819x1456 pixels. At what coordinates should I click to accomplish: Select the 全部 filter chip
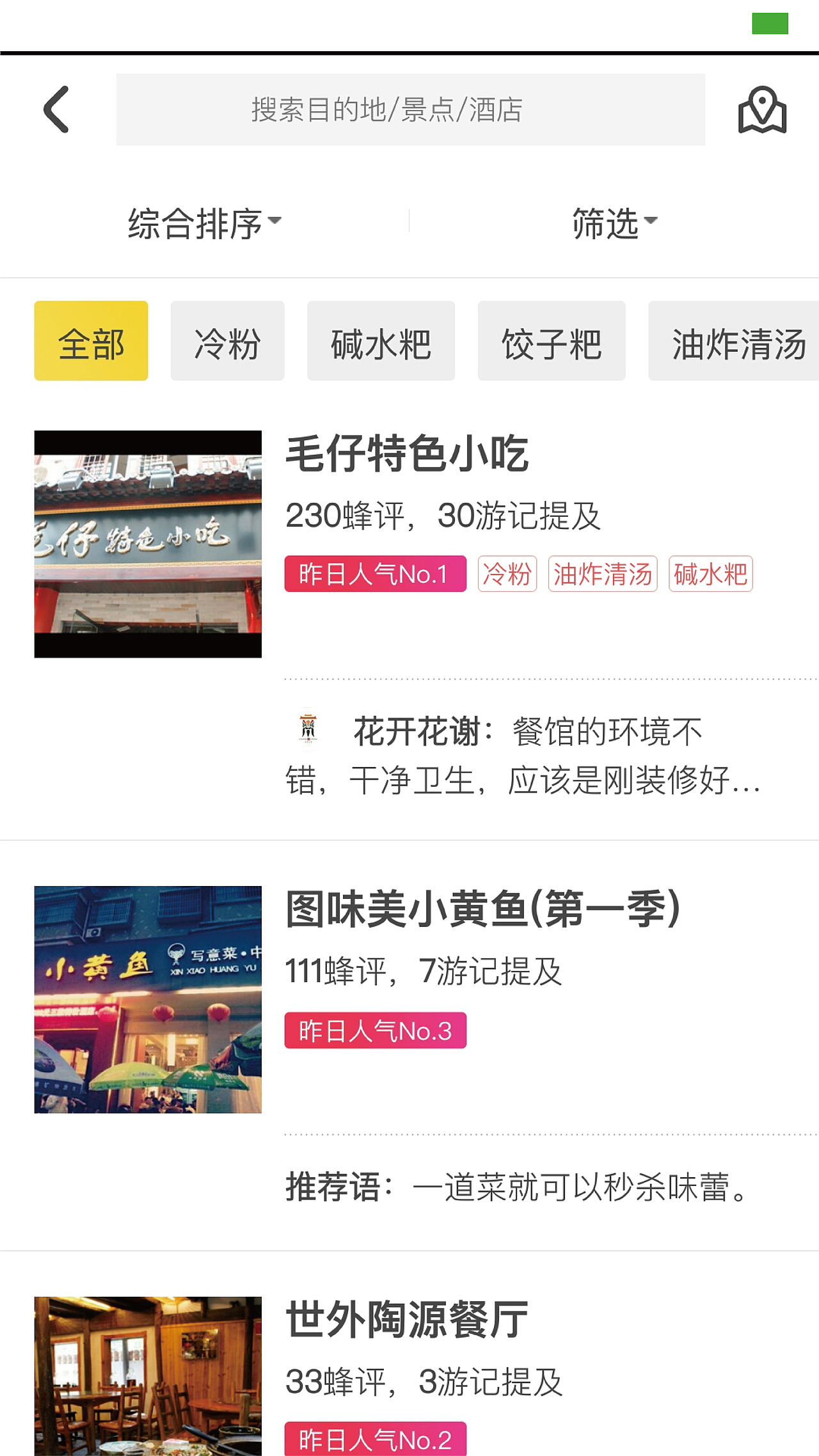tap(91, 340)
